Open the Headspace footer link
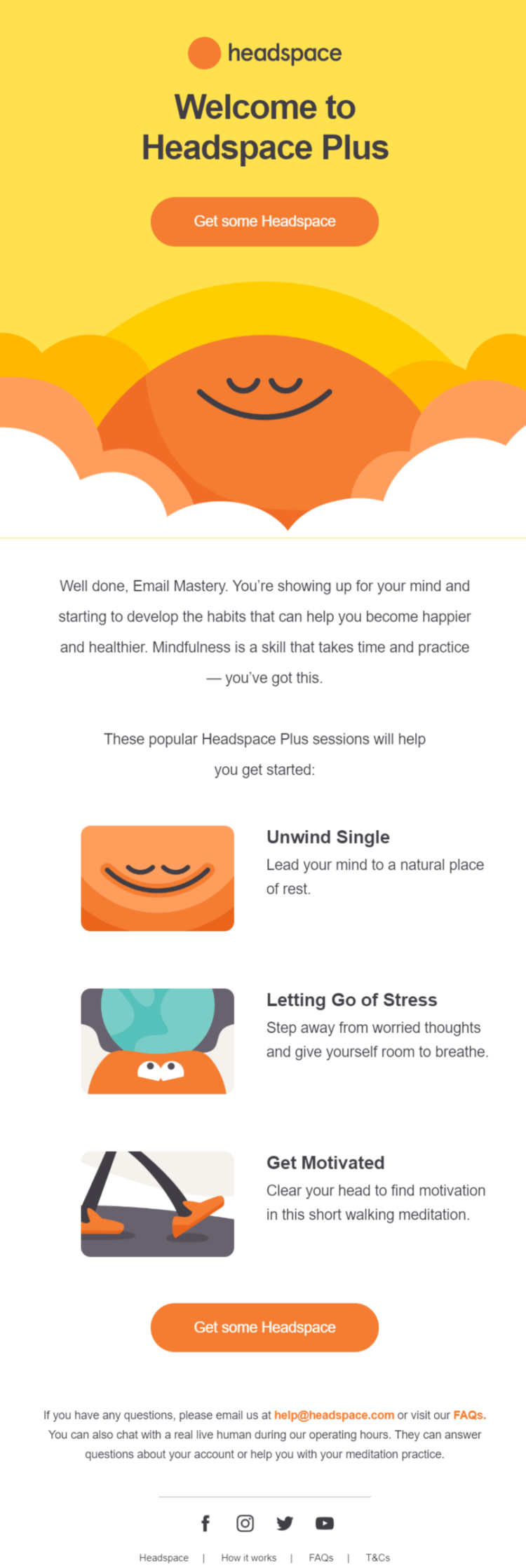 [163, 1557]
